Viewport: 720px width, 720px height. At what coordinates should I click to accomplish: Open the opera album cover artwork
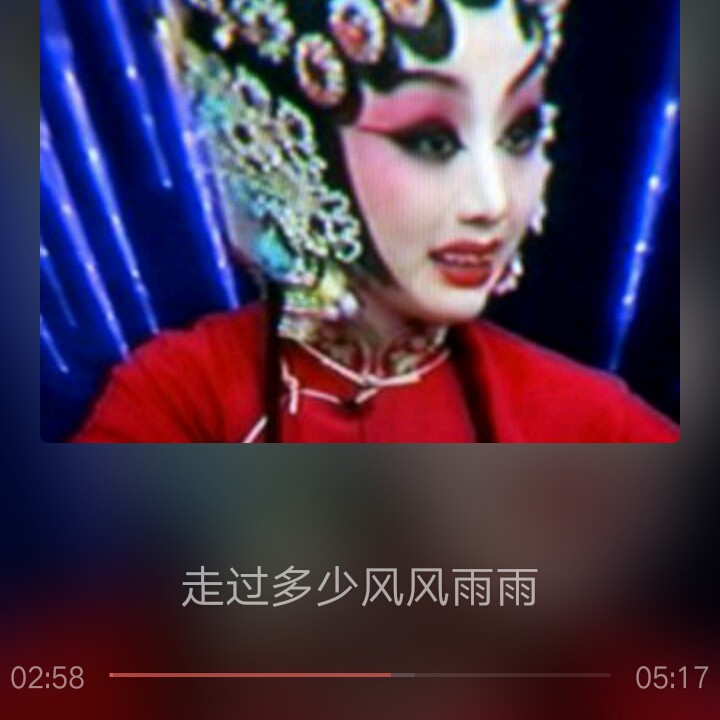pos(360,220)
